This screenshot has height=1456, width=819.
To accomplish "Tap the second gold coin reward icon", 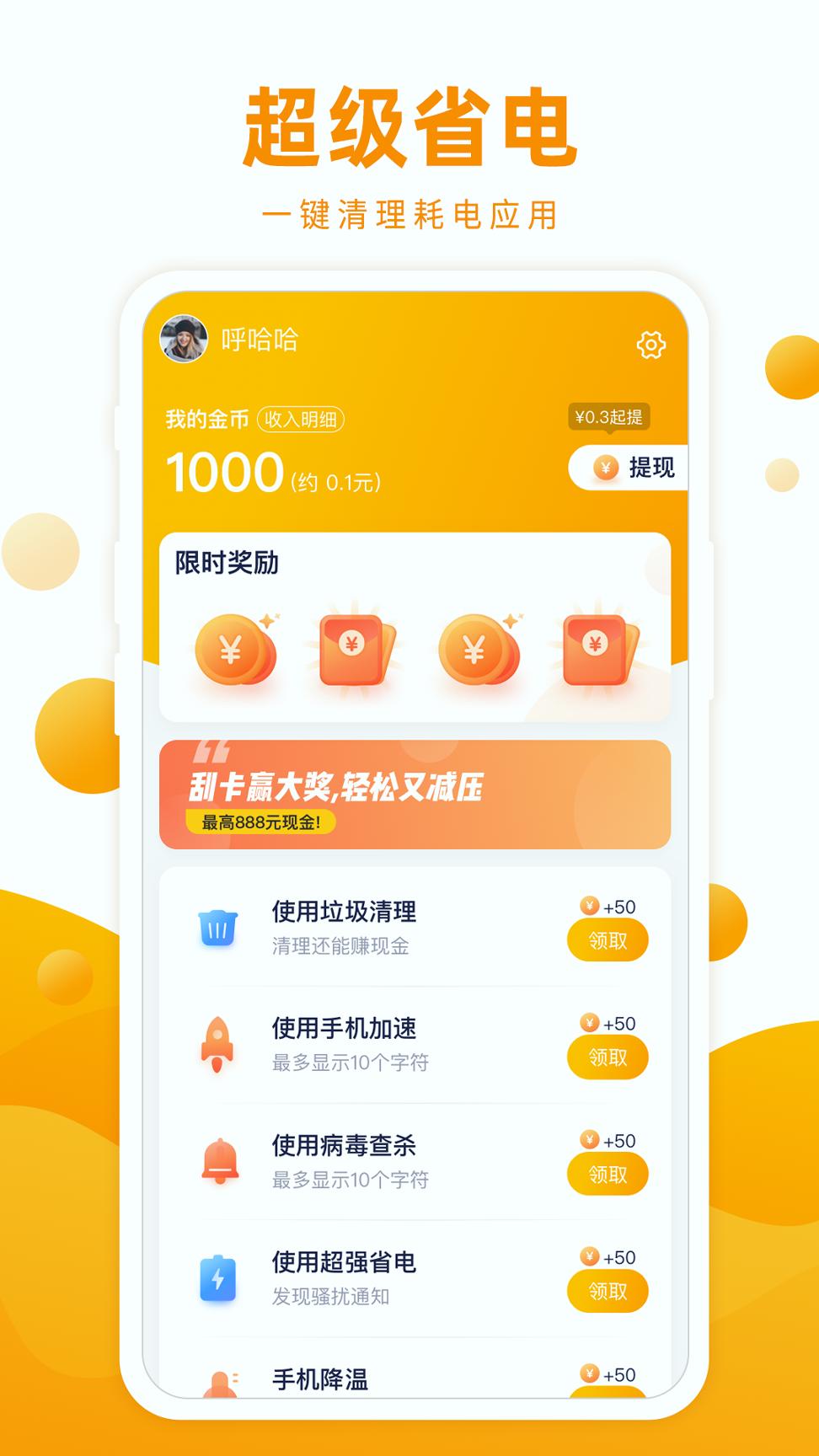I will click(x=477, y=650).
